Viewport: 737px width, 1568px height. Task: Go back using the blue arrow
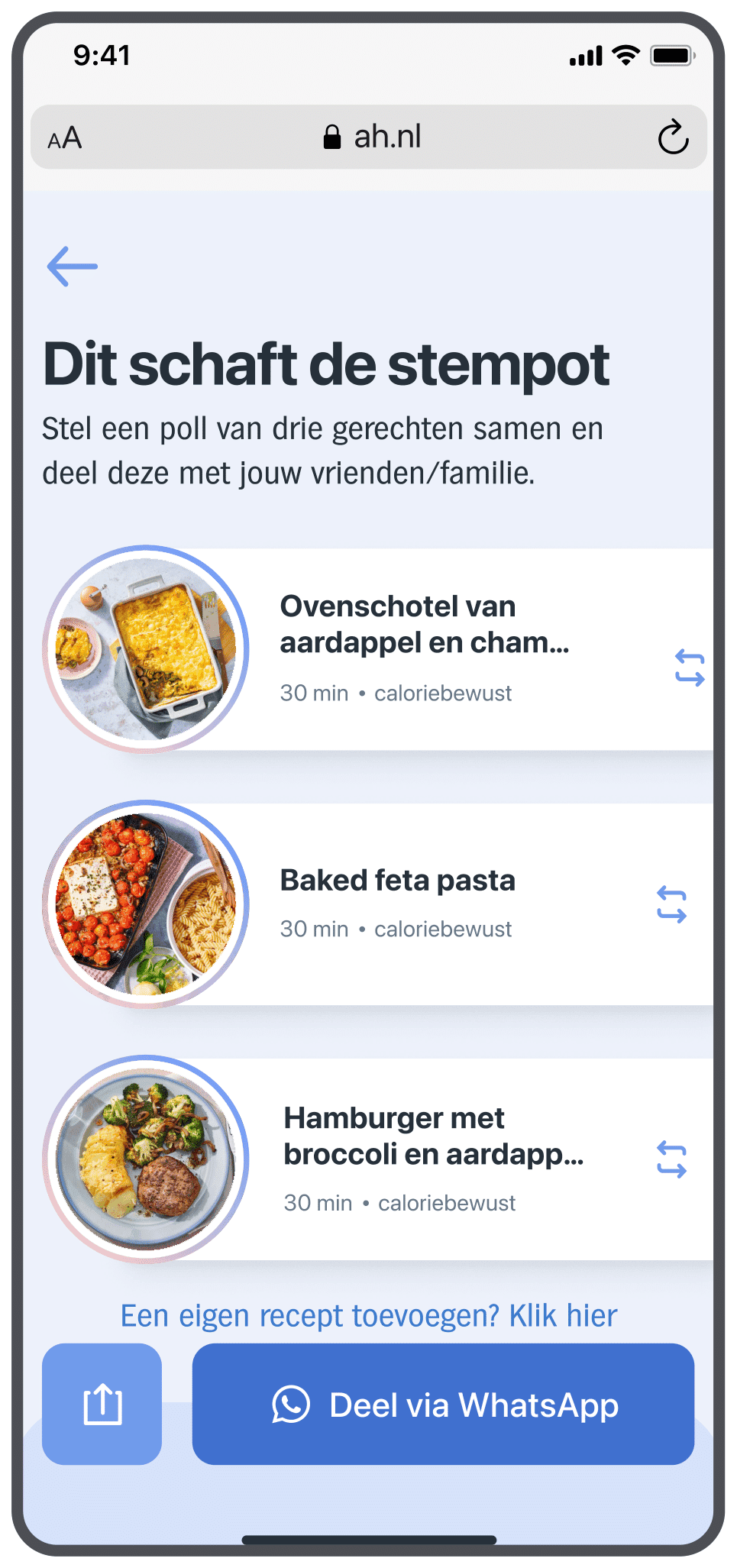73,267
